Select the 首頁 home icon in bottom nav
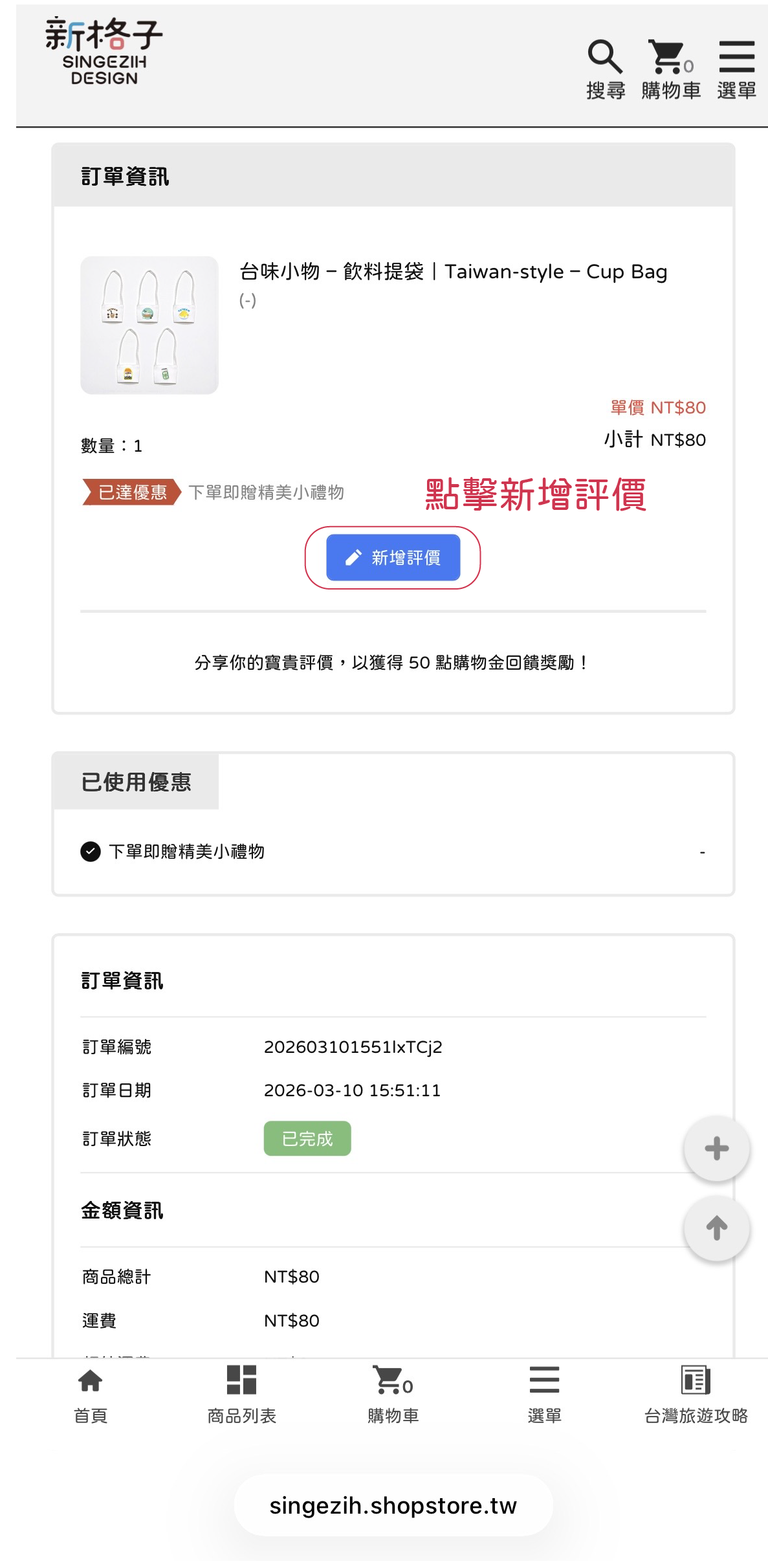Viewport: 768px width, 1568px height. (90, 1395)
